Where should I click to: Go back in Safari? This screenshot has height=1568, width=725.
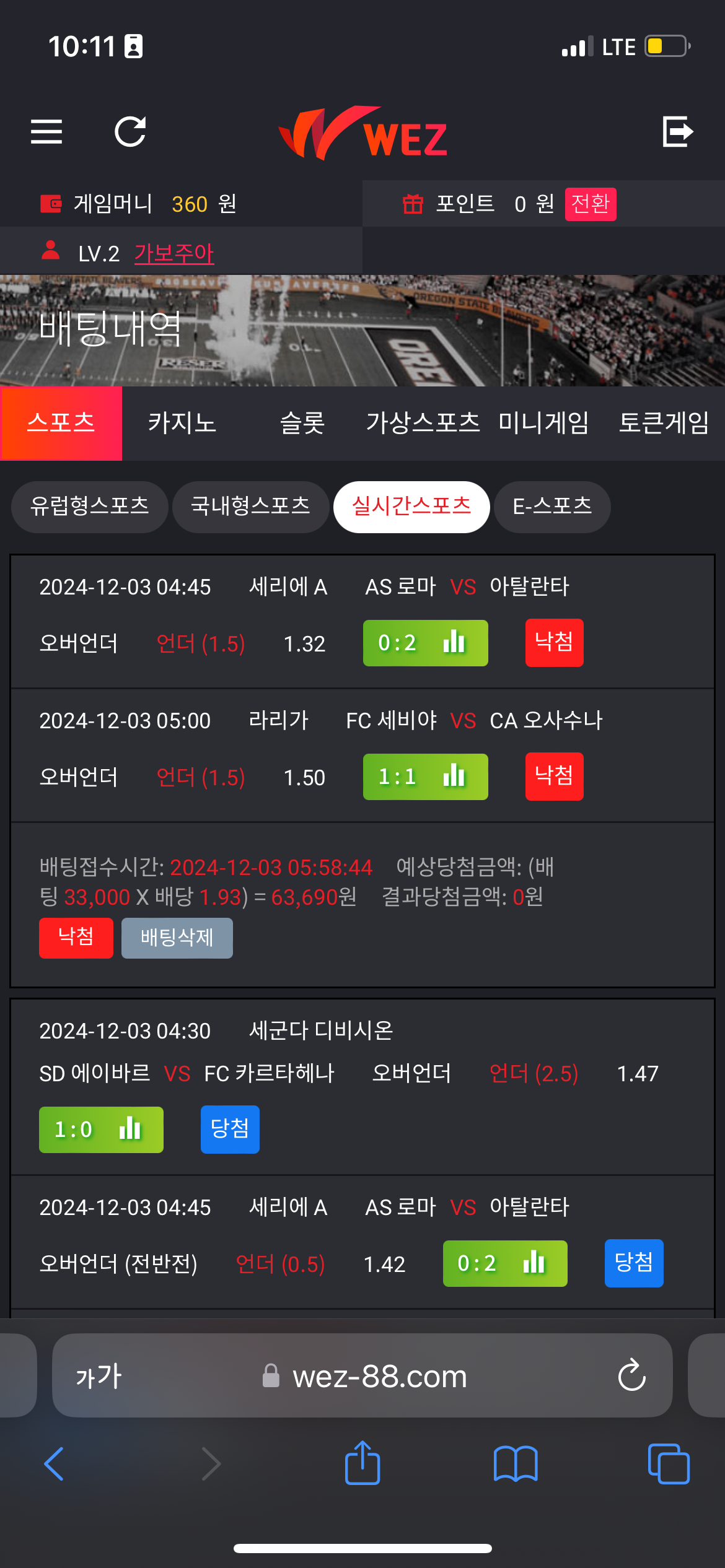54,1464
